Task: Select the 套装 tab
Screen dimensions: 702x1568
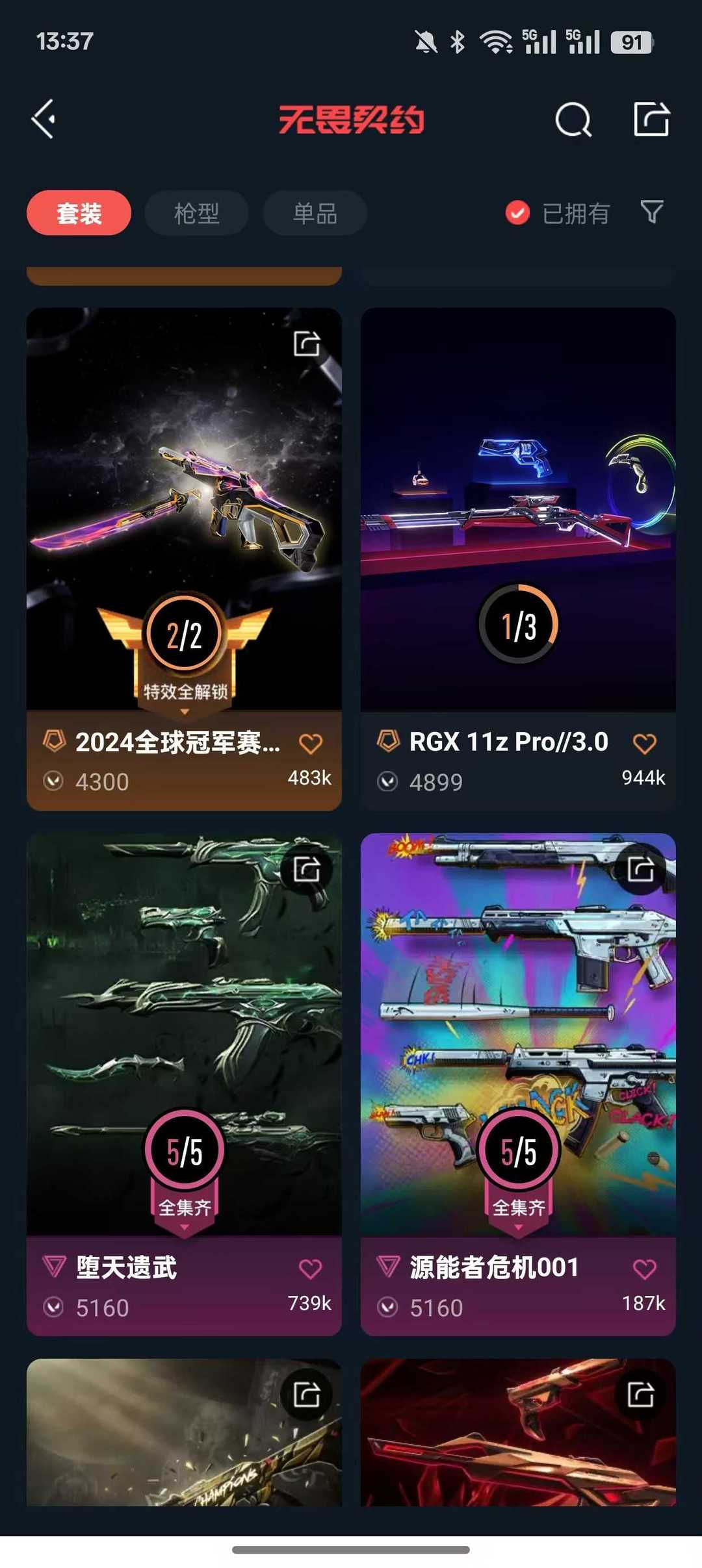Action: (78, 212)
